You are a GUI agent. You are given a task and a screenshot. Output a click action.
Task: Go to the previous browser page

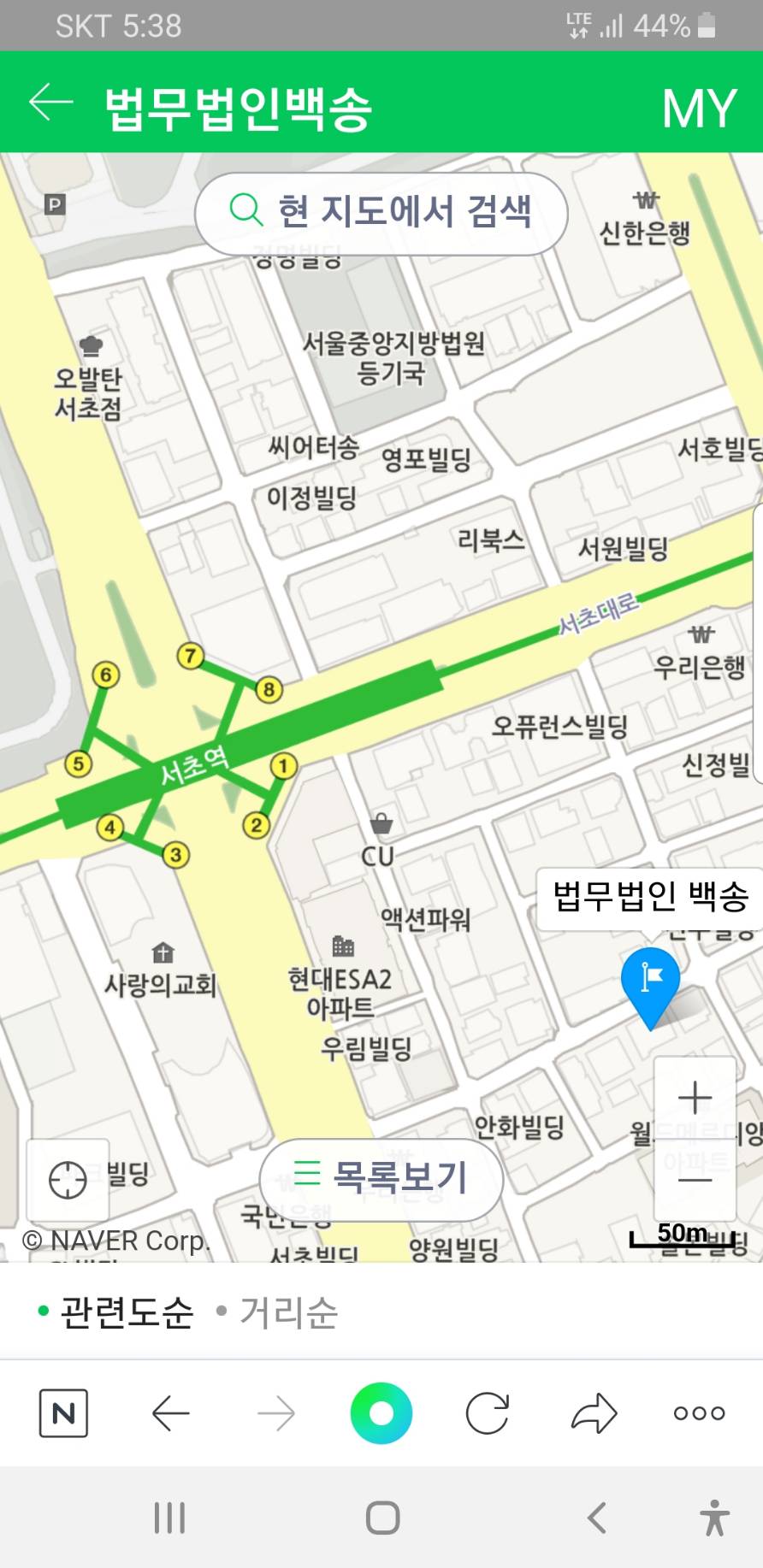point(170,1413)
